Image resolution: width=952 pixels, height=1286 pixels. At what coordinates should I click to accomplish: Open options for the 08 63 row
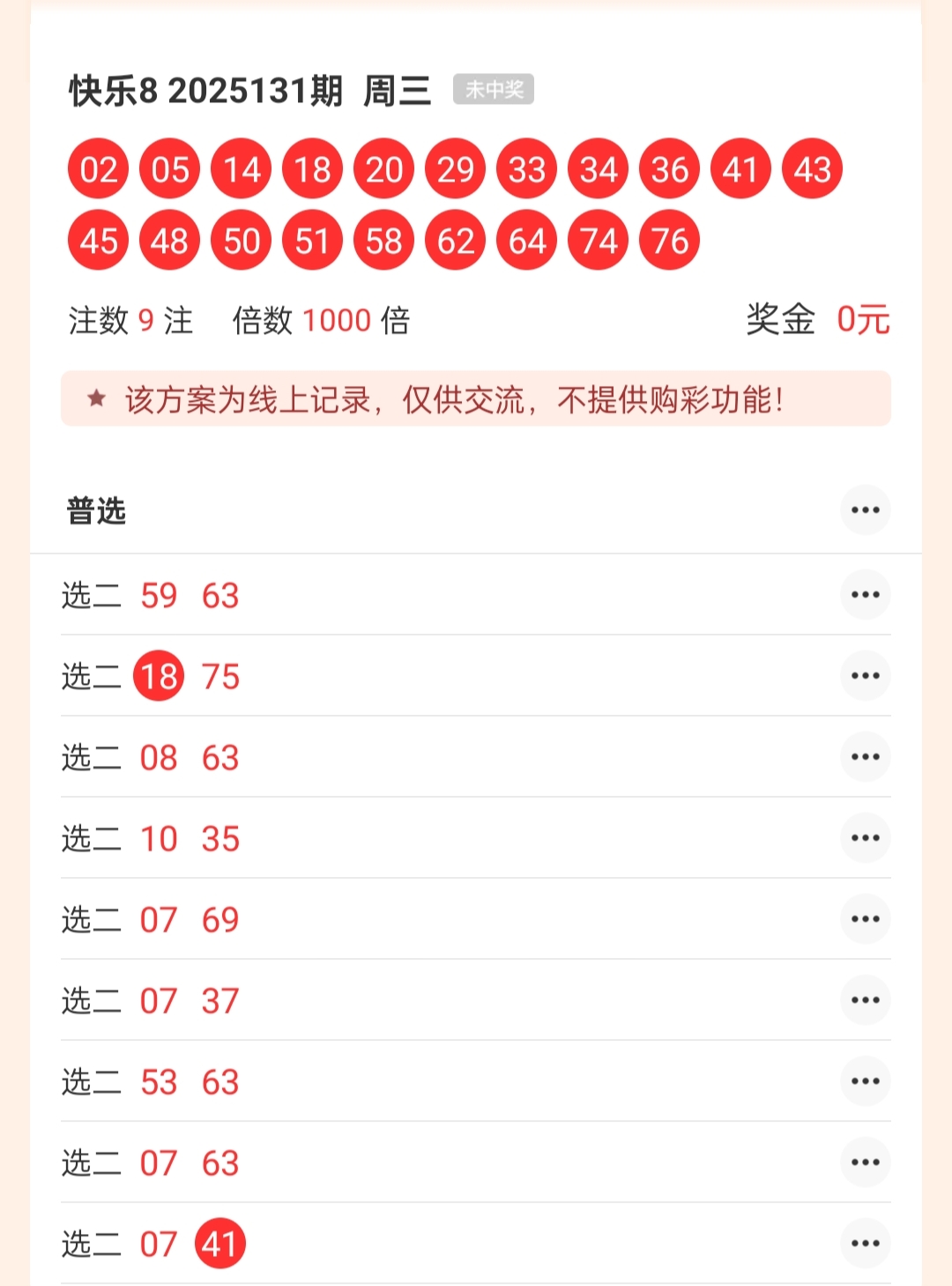[x=865, y=756]
